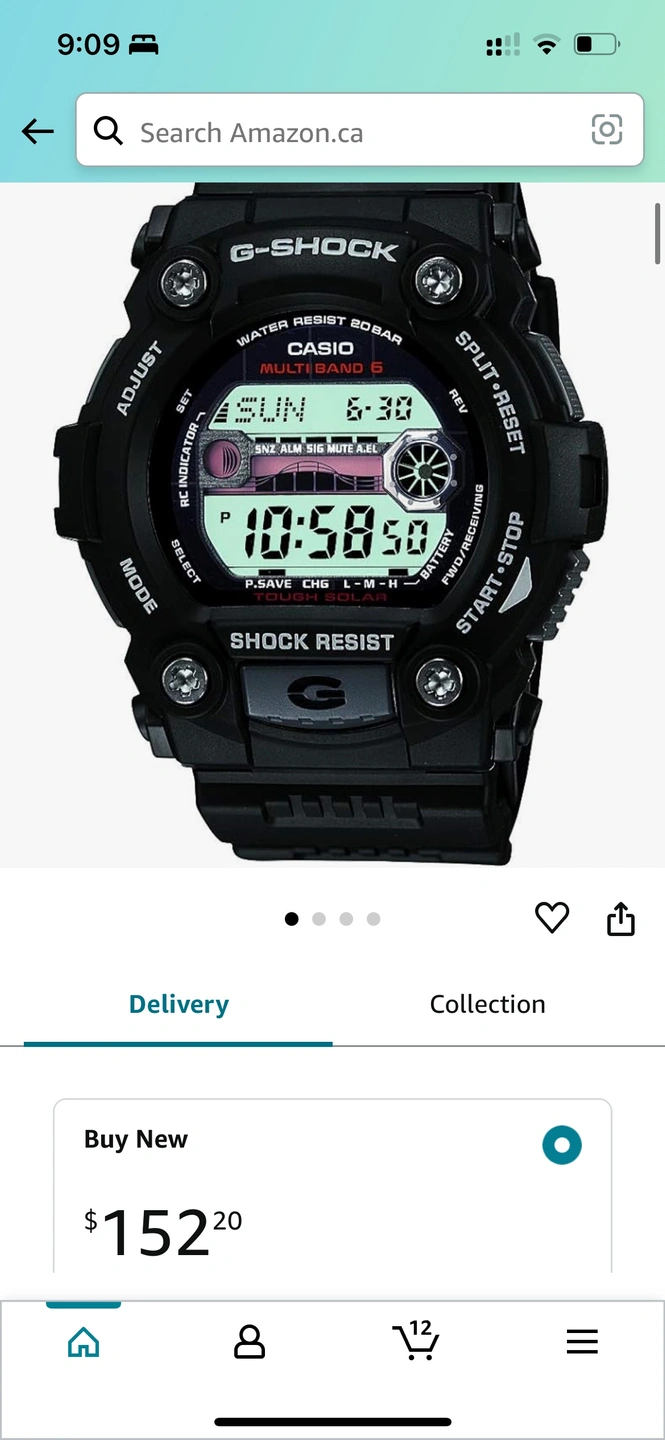Open the G-Shock watch product image

(330, 525)
